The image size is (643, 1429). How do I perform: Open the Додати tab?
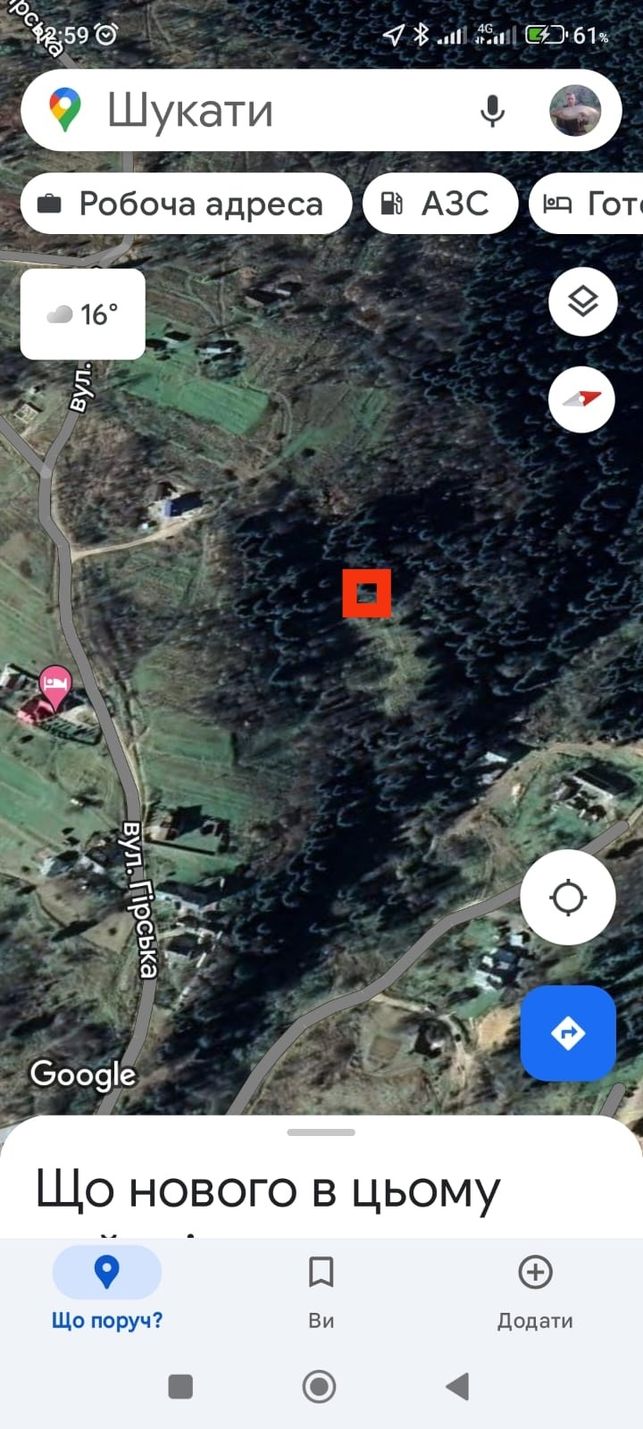point(535,1291)
